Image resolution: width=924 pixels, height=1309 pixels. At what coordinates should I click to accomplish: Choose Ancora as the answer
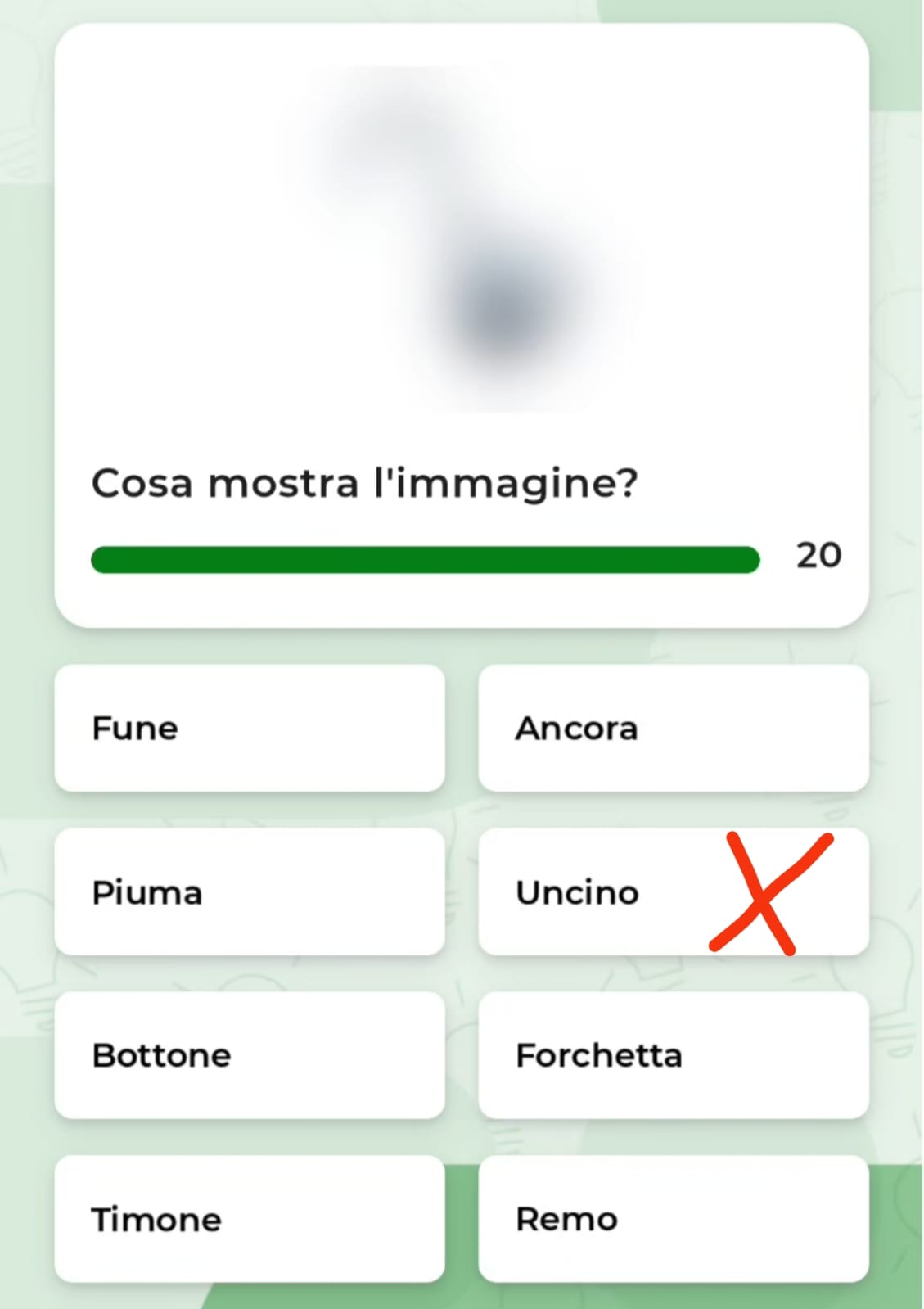673,728
